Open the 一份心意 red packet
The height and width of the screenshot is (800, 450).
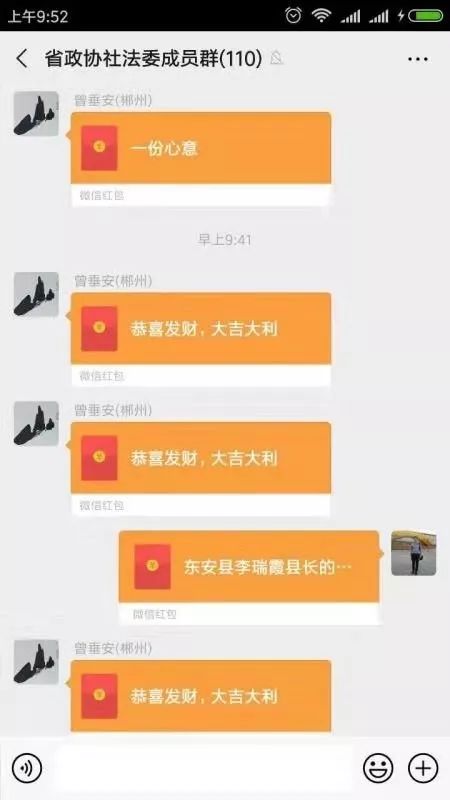pos(201,159)
